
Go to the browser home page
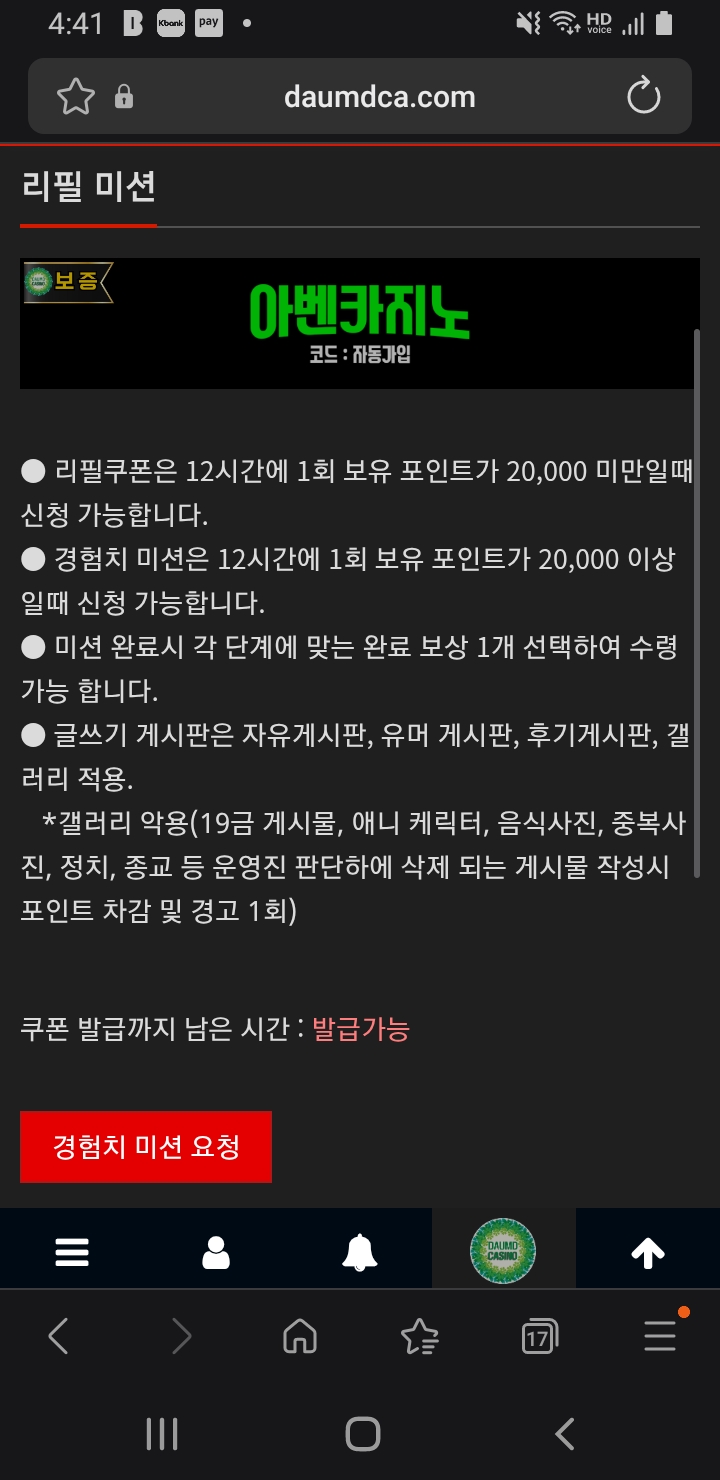click(300, 1336)
